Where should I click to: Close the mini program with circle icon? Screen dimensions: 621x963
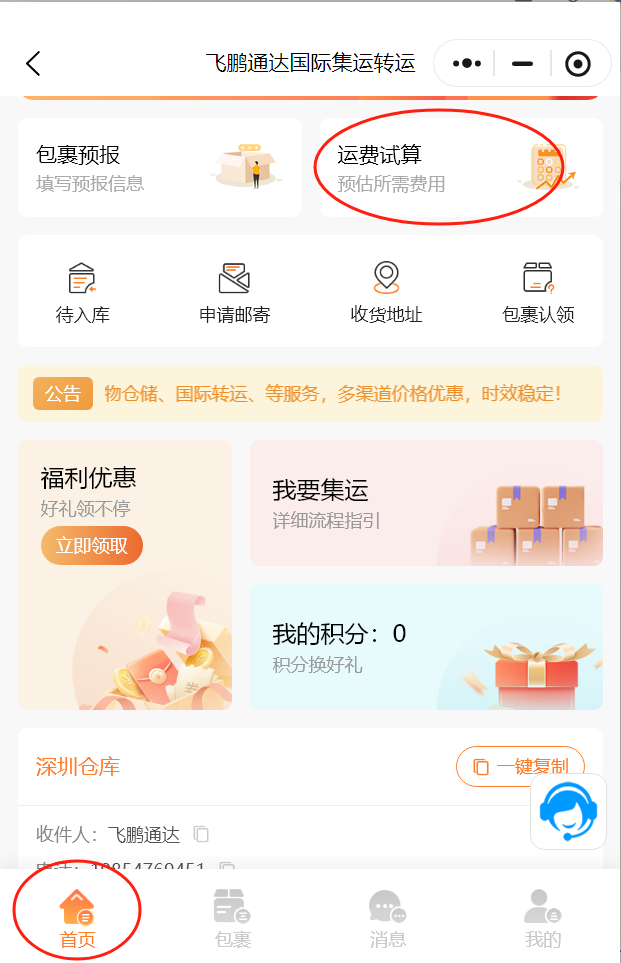click(x=577, y=64)
